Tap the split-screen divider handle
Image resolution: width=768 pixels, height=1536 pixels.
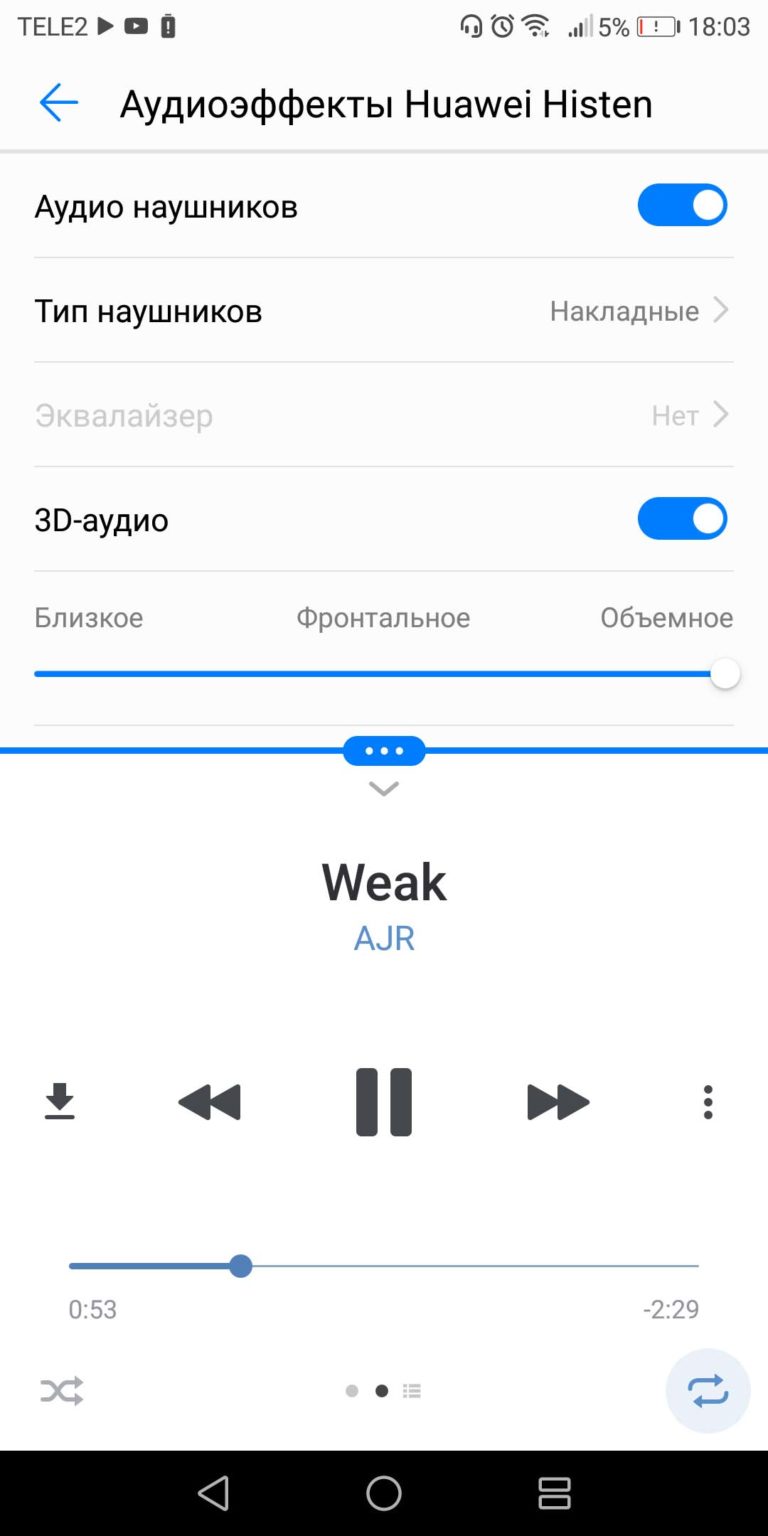click(384, 751)
